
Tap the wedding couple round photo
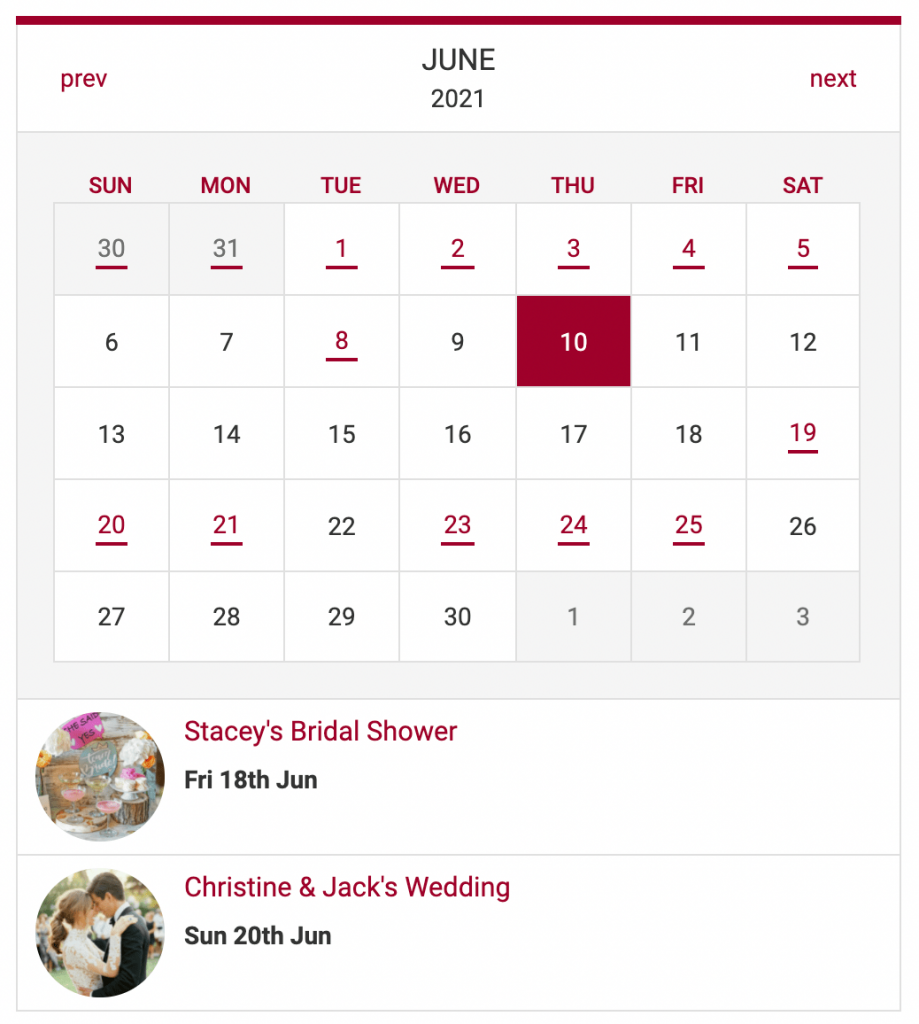click(x=100, y=932)
